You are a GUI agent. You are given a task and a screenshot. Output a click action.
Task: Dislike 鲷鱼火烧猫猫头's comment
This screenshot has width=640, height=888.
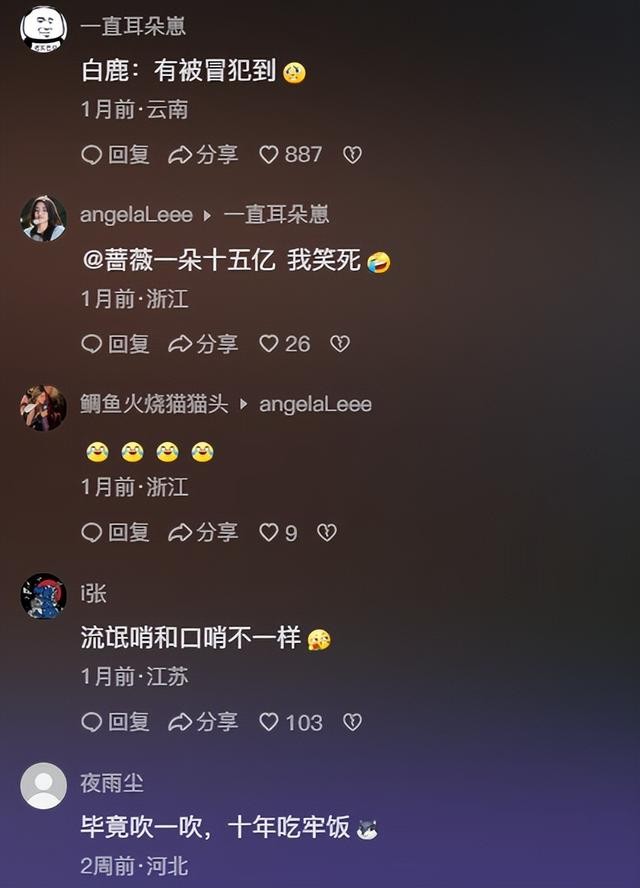tap(327, 532)
